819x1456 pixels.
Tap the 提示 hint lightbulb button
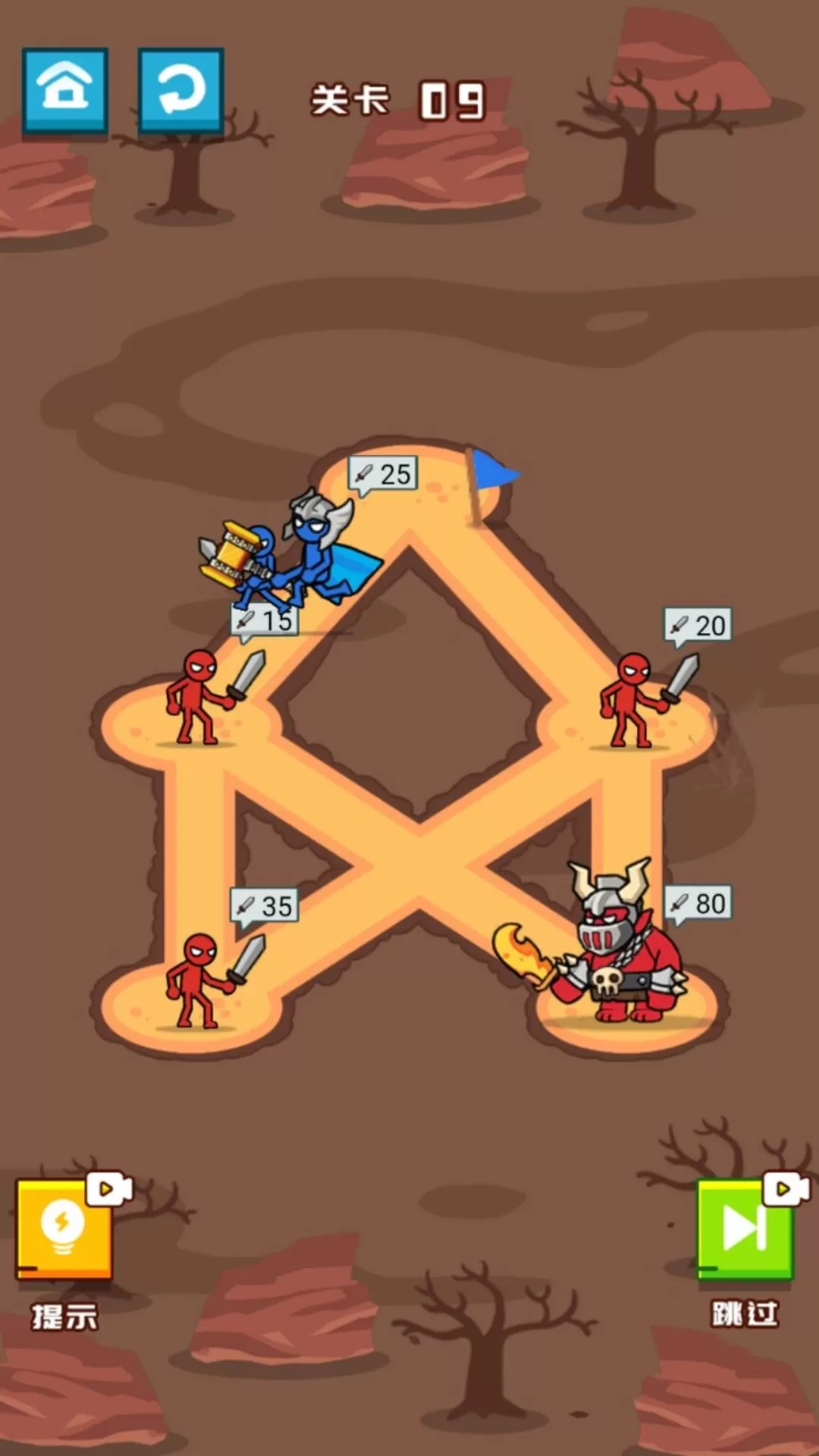(64, 1227)
